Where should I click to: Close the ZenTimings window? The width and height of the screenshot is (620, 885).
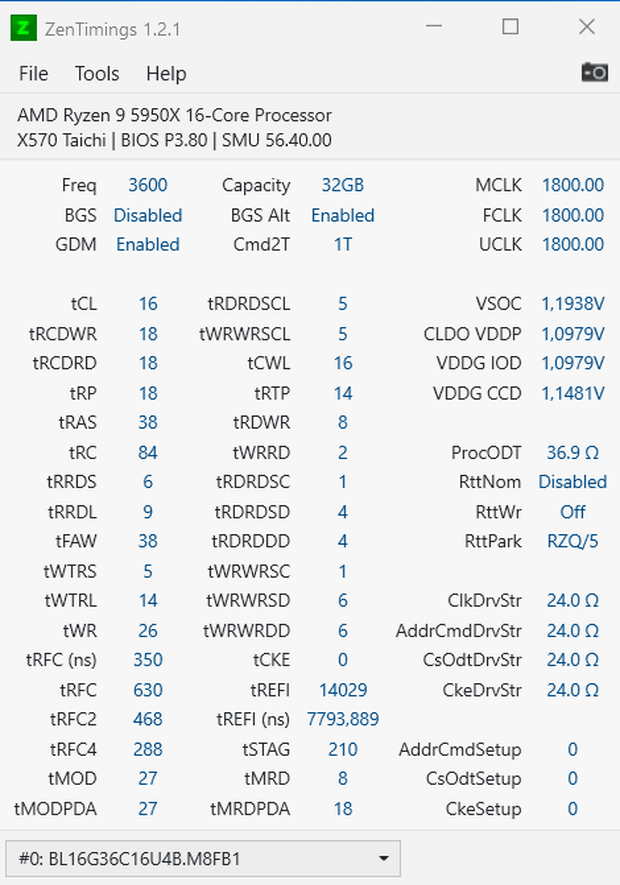click(x=586, y=27)
